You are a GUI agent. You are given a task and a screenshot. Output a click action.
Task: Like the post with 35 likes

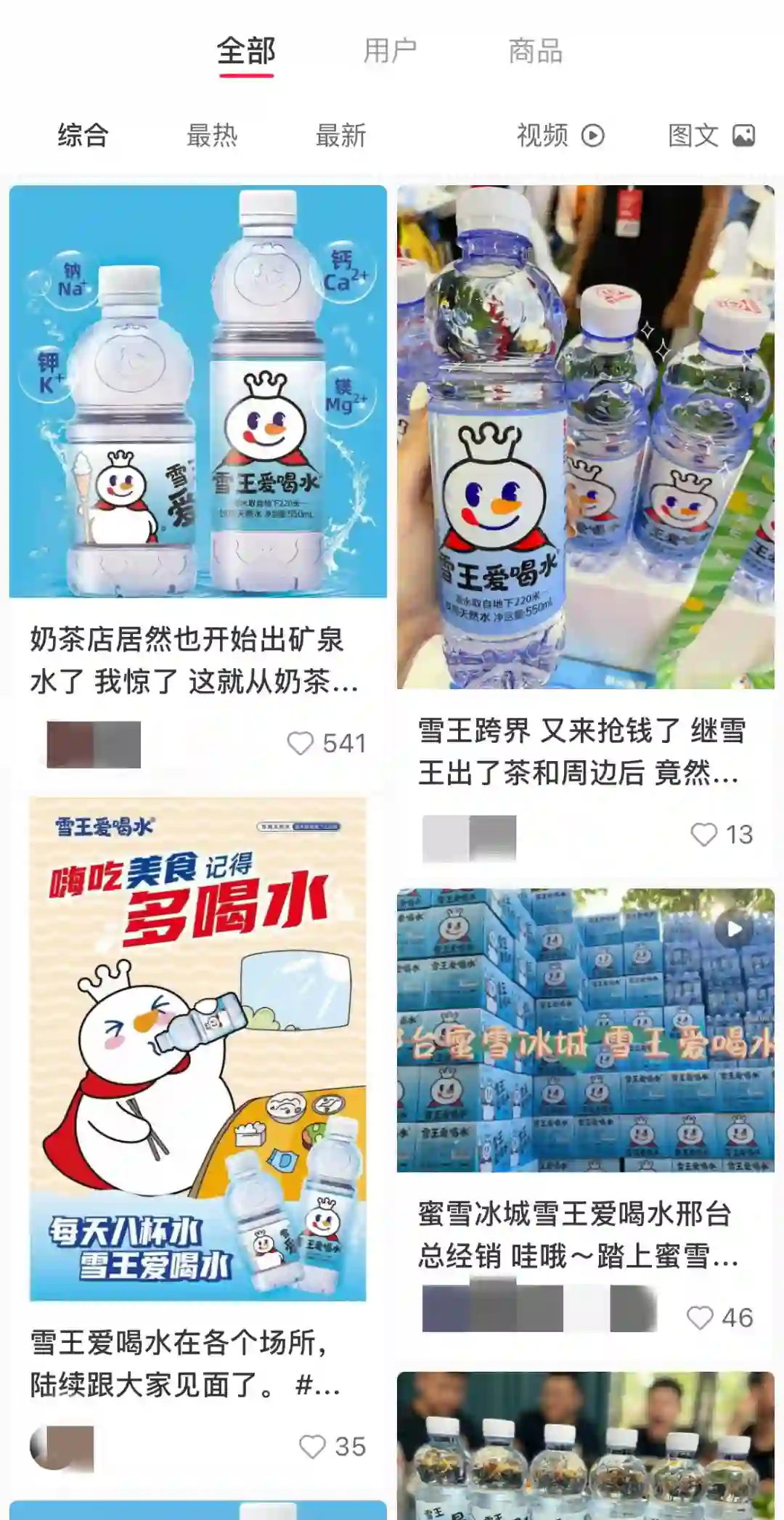tap(313, 1447)
